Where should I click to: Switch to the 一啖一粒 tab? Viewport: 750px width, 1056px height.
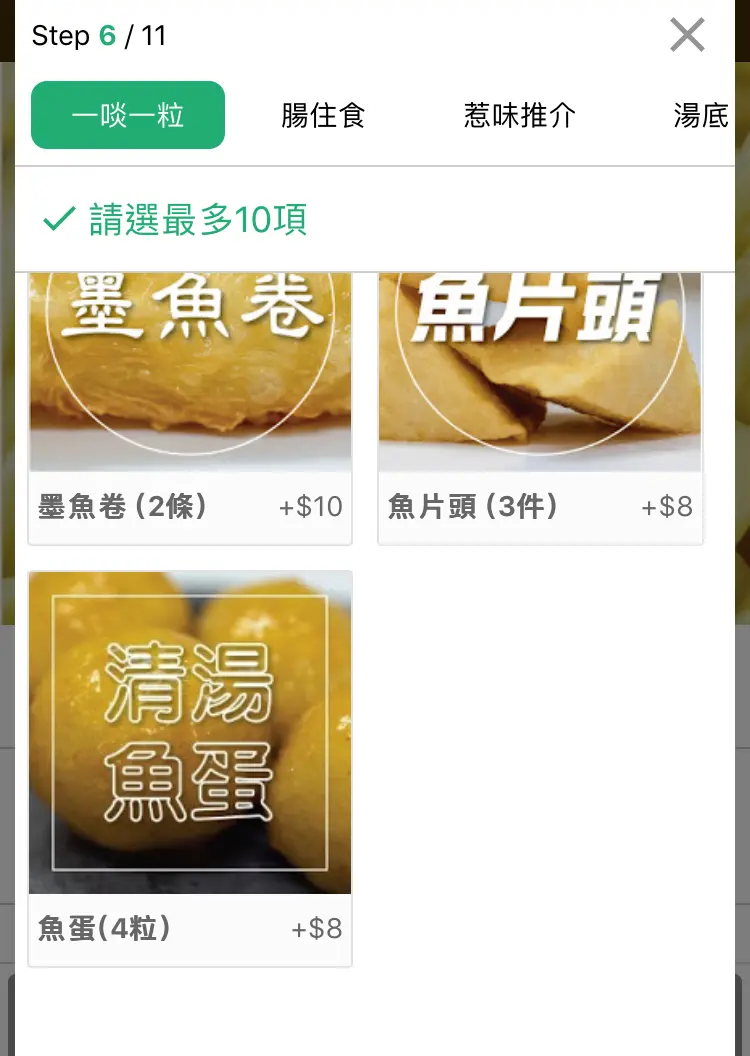(x=128, y=115)
